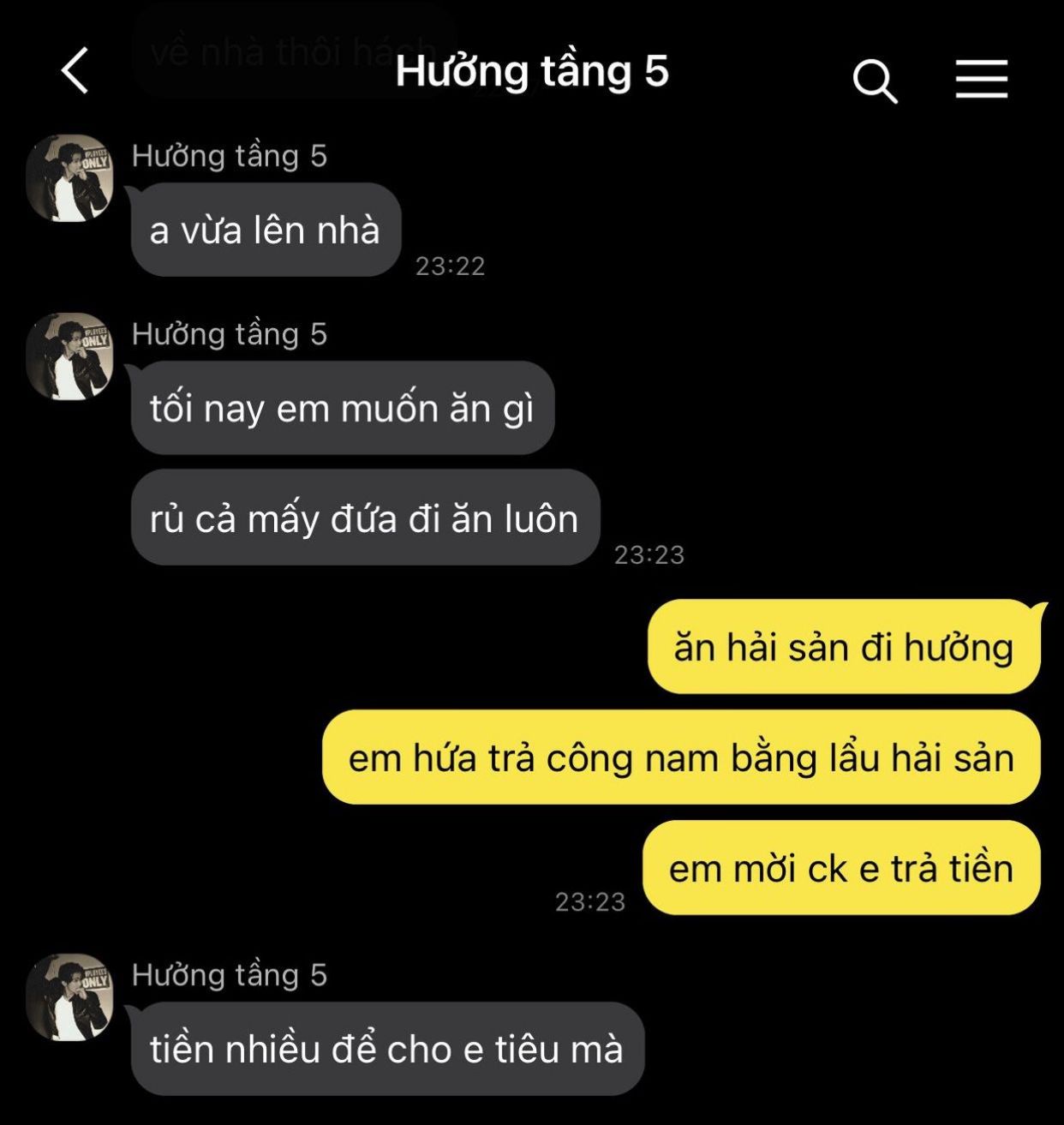Image resolution: width=1064 pixels, height=1125 pixels.
Task: Open avatar beside "a vừa lên nhà"
Action: coord(70,178)
